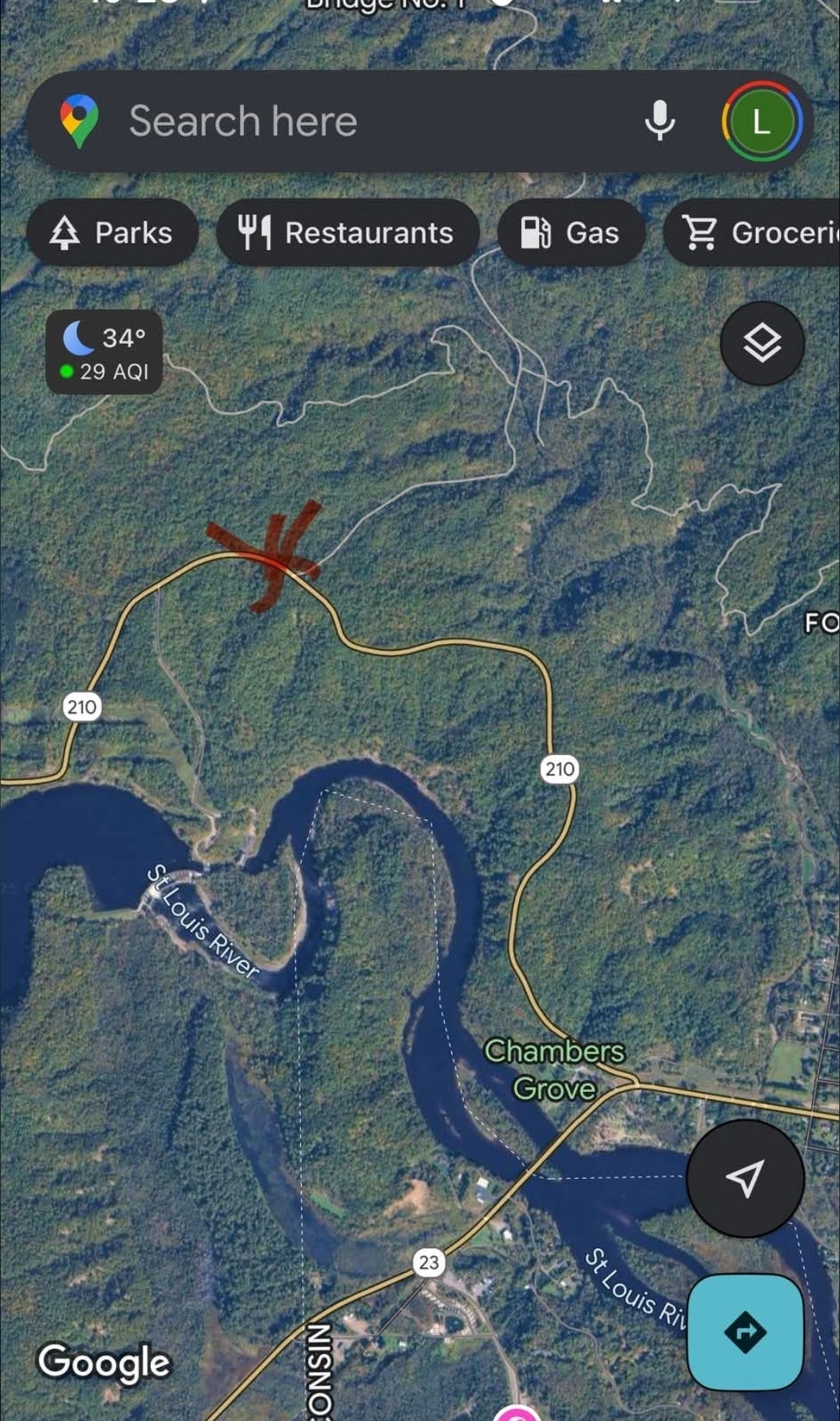840x1421 pixels.
Task: Start voice search with the microphone
Action: pyautogui.click(x=660, y=121)
